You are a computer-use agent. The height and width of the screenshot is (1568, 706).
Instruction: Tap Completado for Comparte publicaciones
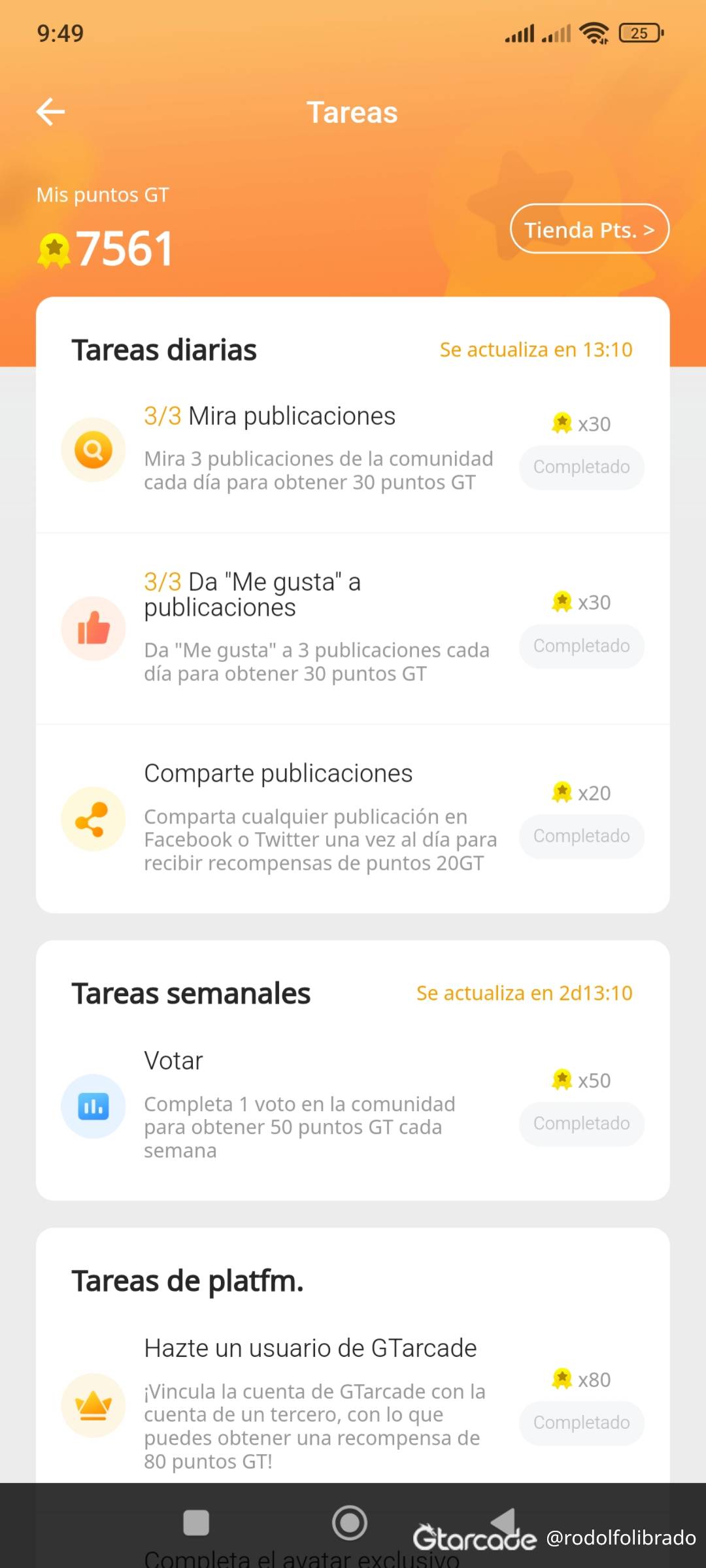tap(581, 836)
